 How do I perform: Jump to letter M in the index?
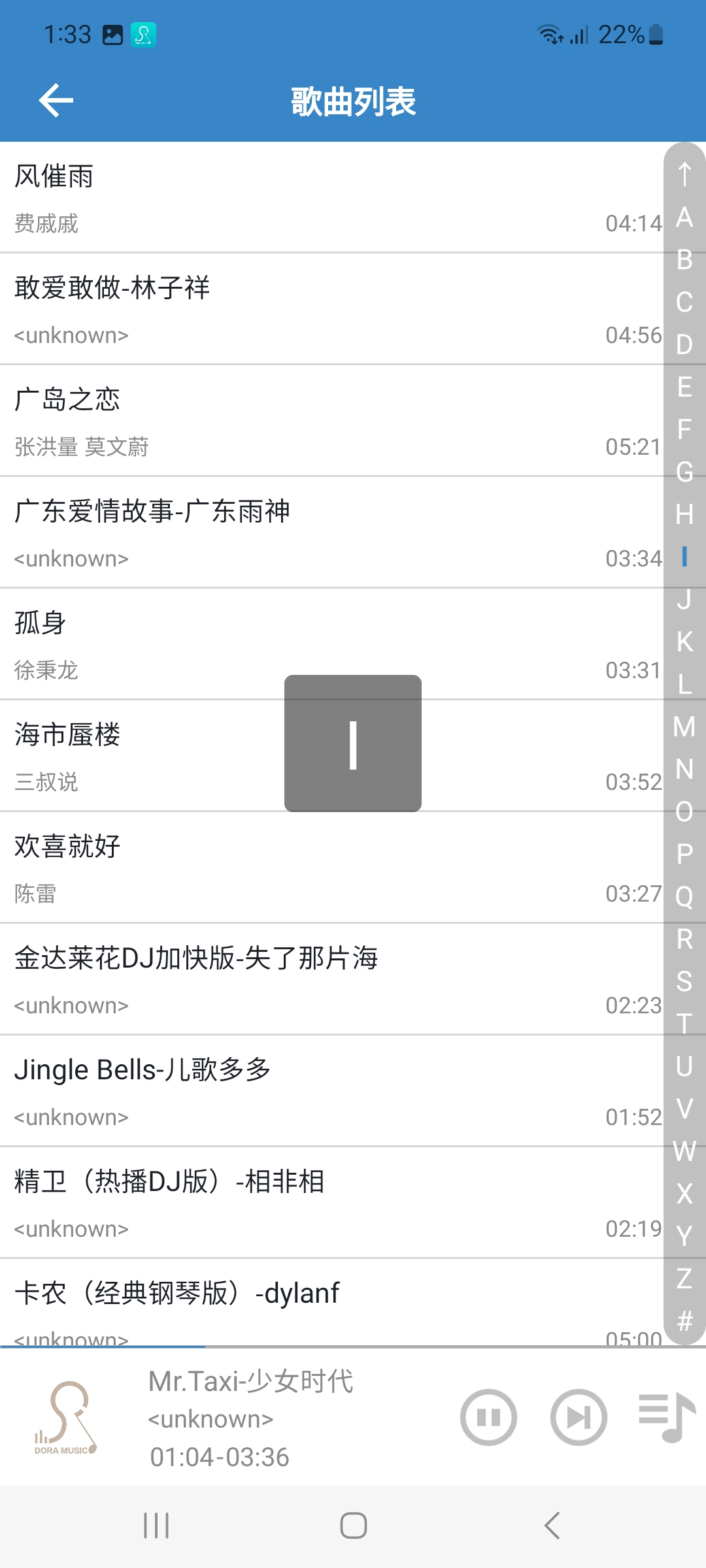pos(684,727)
